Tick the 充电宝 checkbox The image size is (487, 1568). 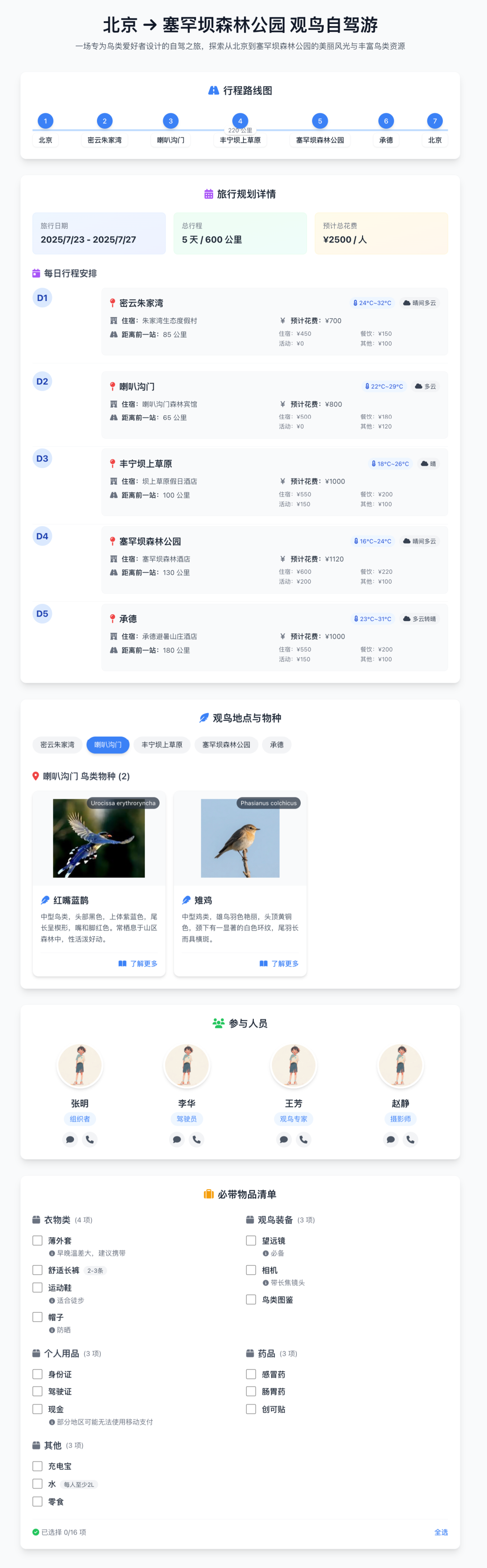pyautogui.click(x=38, y=1466)
